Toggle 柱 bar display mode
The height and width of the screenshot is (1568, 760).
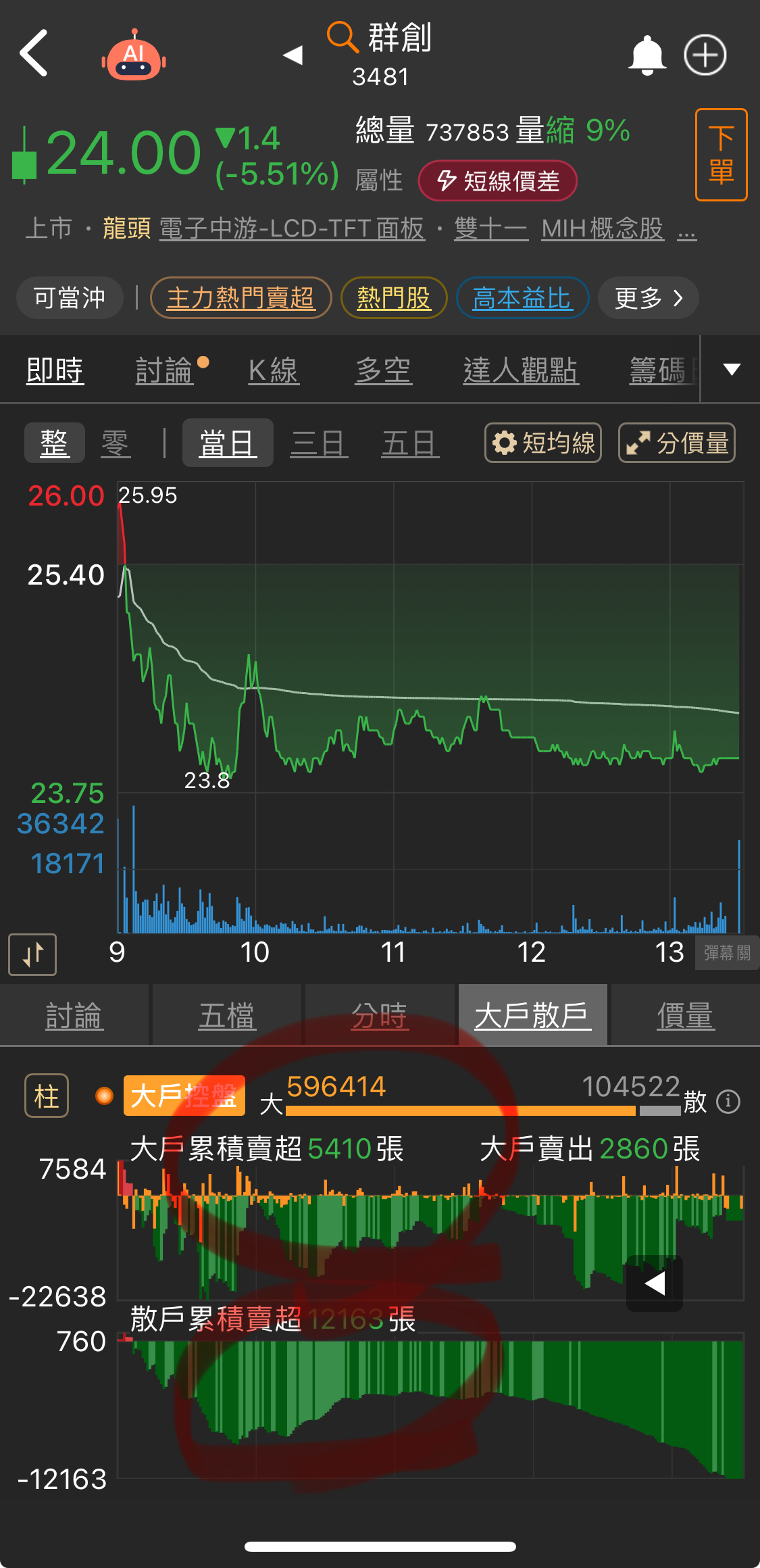pos(45,1096)
